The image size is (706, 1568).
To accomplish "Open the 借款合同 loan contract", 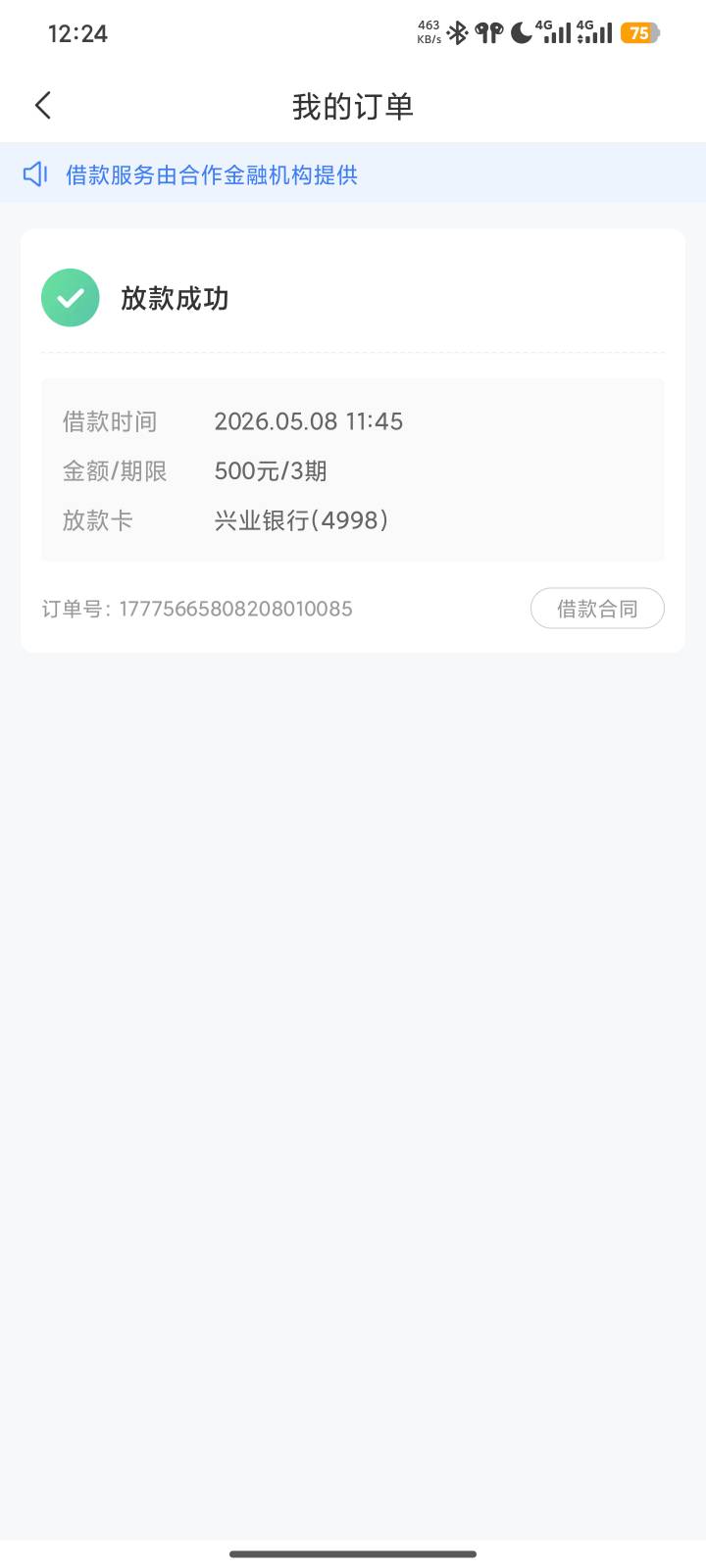I will coord(597,609).
